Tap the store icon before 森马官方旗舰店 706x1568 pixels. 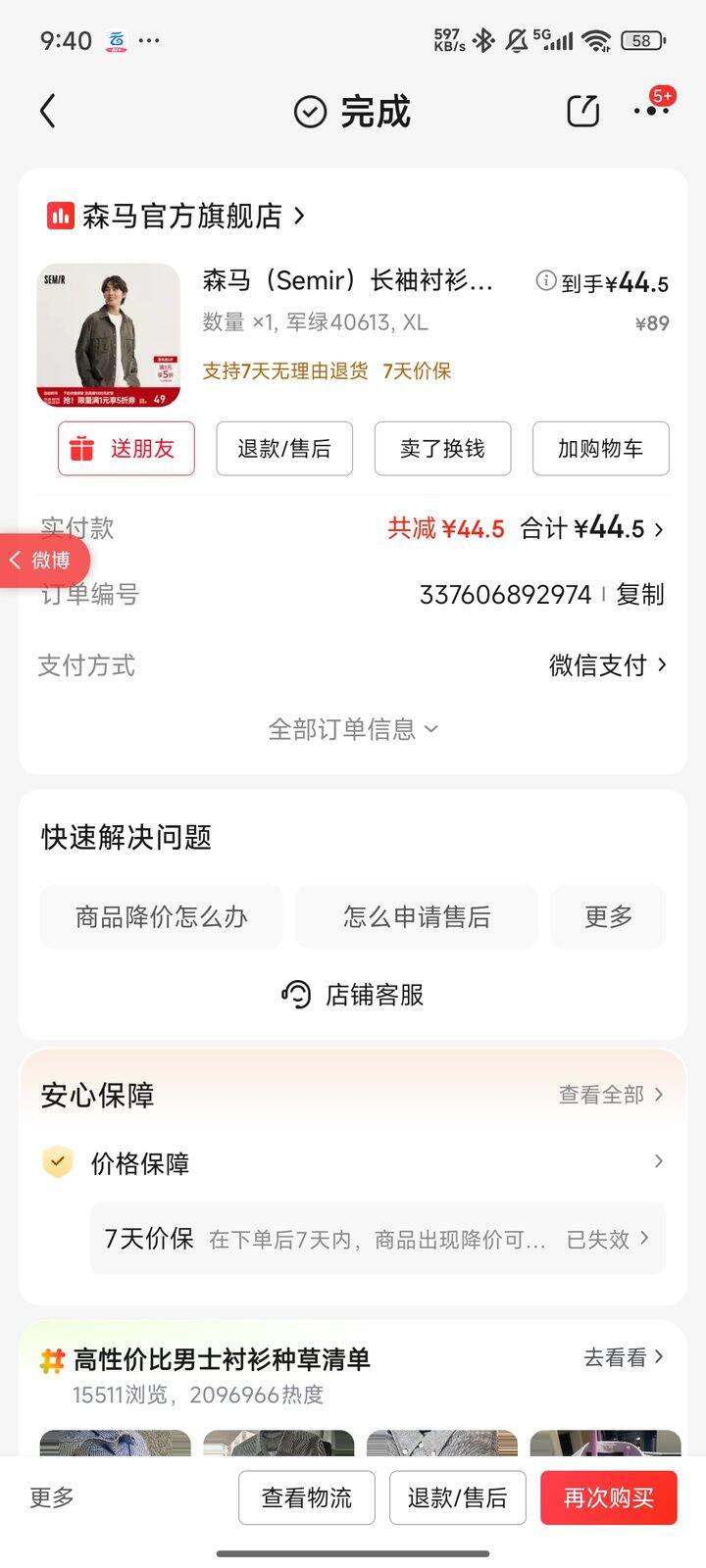coord(61,215)
